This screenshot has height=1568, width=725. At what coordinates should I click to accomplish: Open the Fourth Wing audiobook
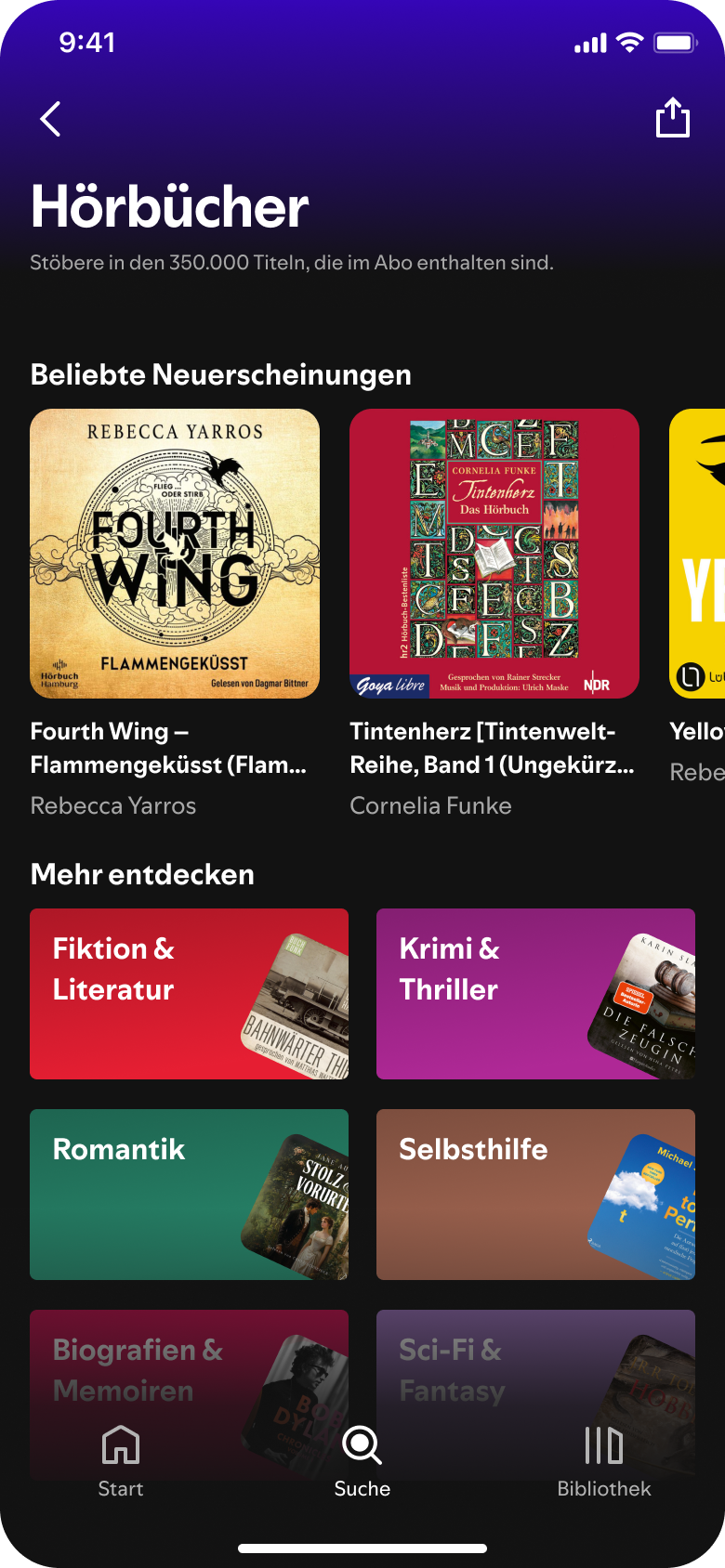tap(175, 554)
